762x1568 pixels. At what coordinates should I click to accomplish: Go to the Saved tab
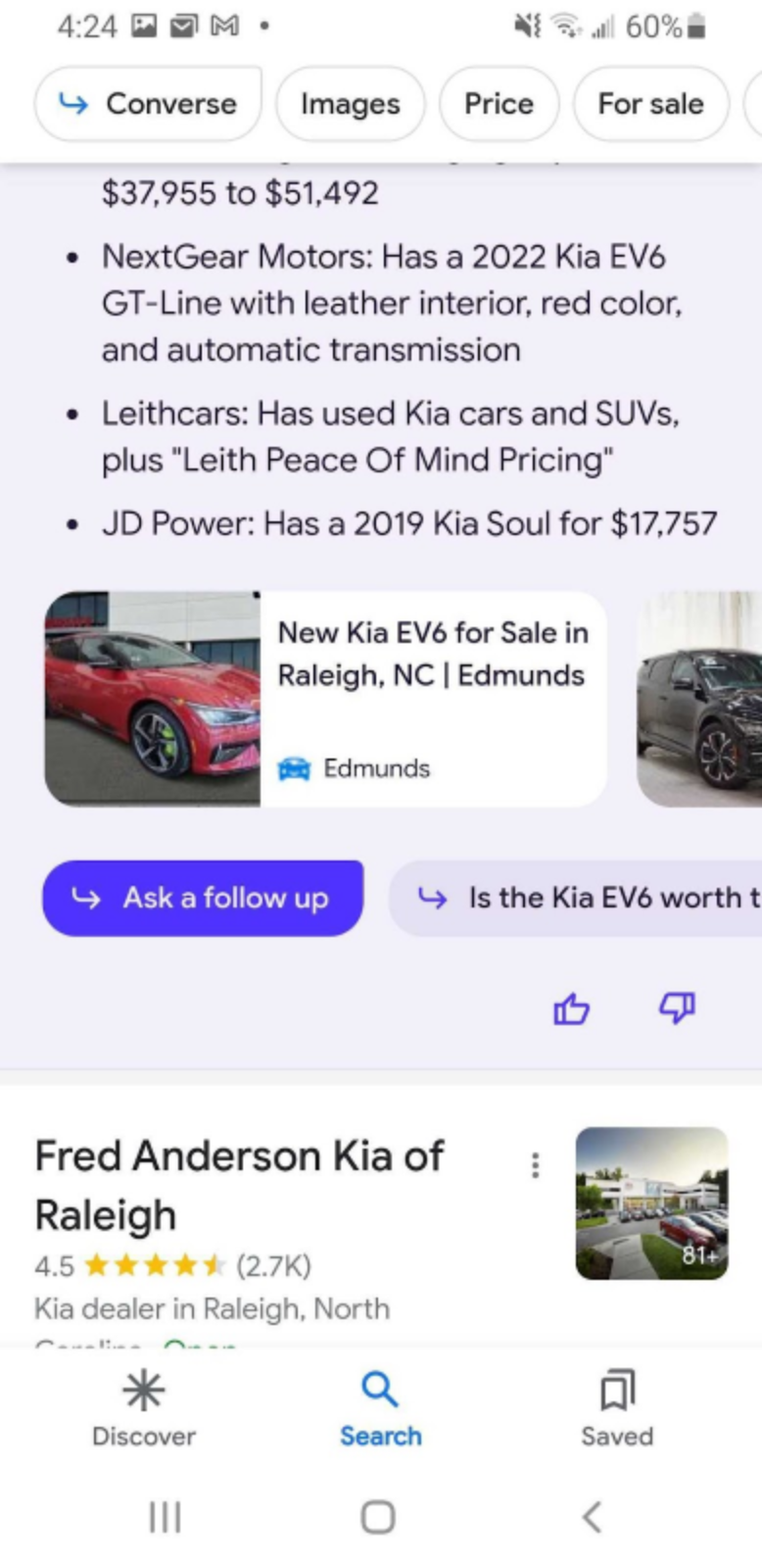coord(616,1409)
